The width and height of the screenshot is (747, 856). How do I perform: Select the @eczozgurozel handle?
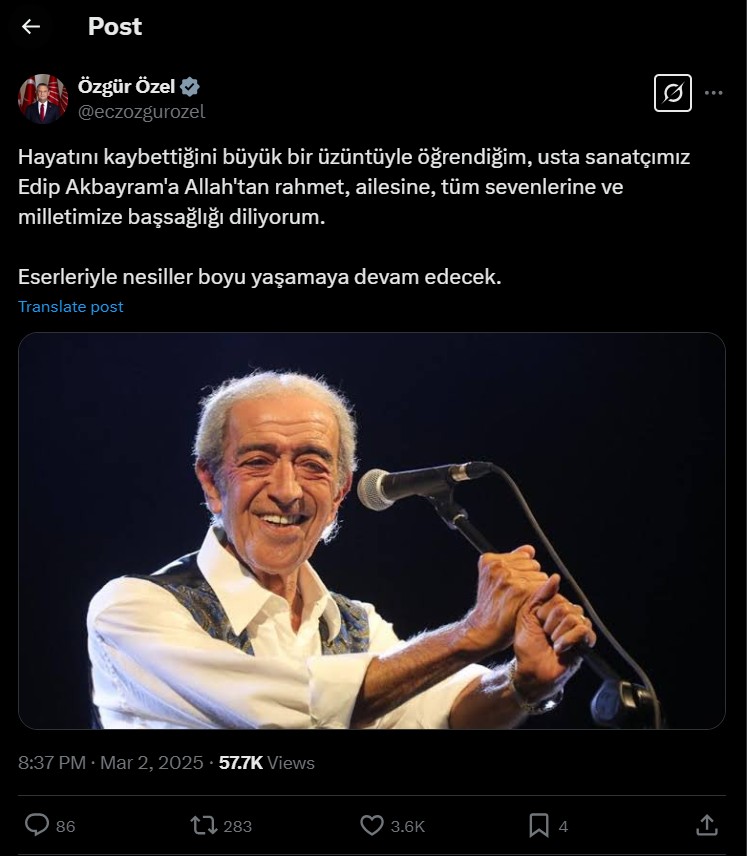point(138,109)
